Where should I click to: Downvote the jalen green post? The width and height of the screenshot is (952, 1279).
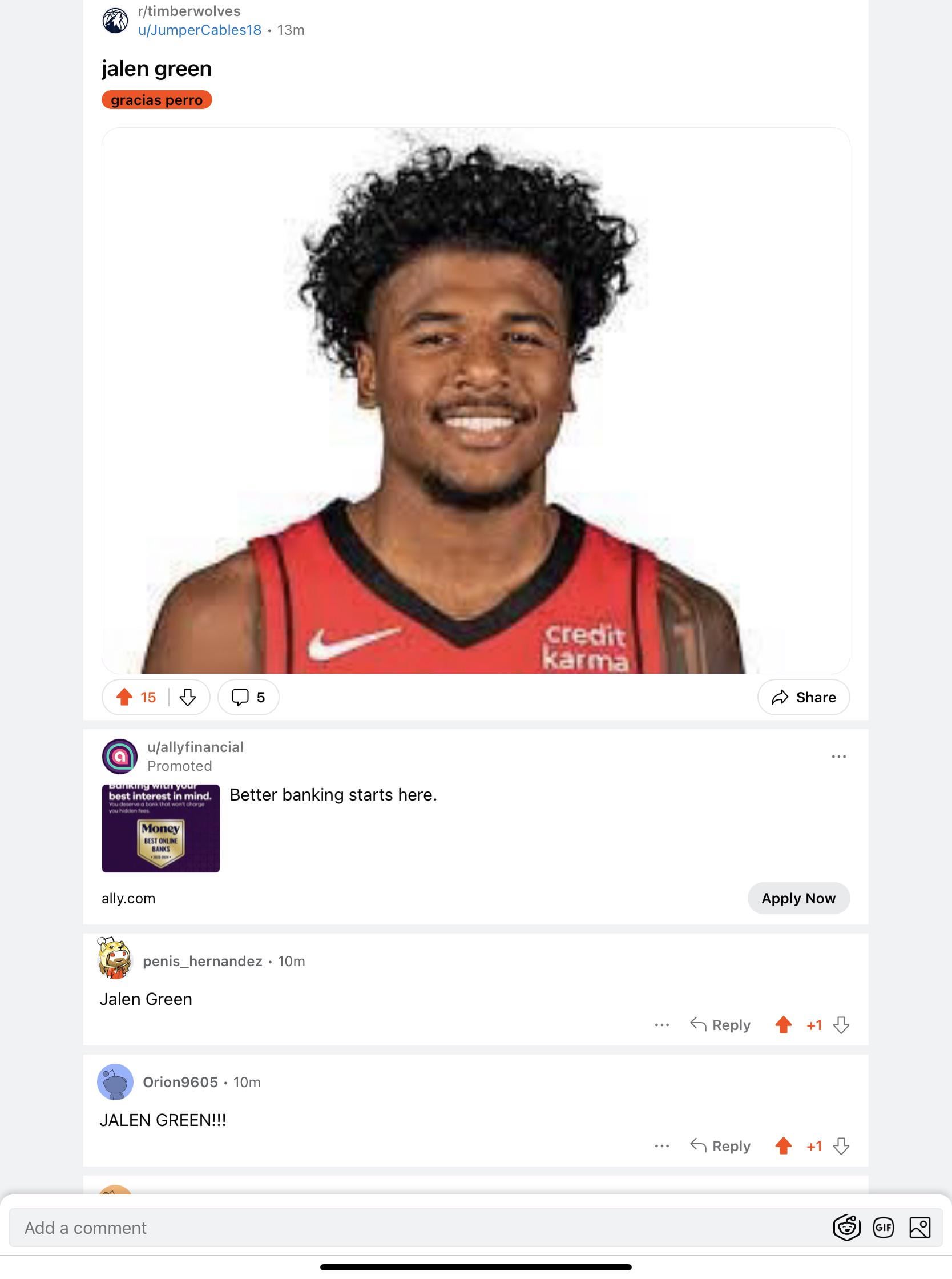[187, 697]
